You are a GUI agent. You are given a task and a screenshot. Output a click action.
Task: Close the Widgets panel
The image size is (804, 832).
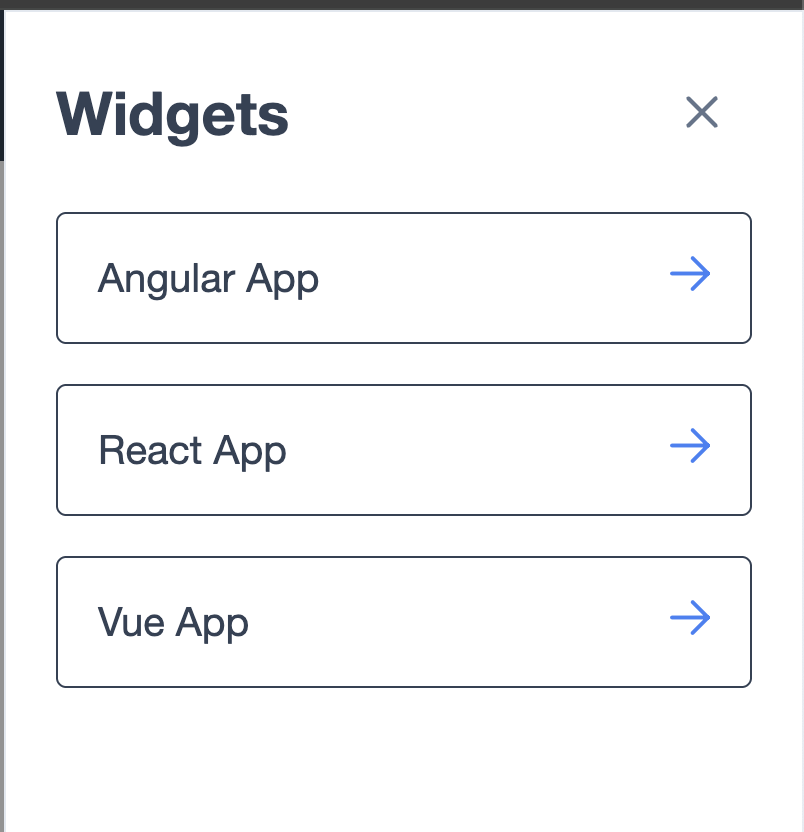[702, 112]
